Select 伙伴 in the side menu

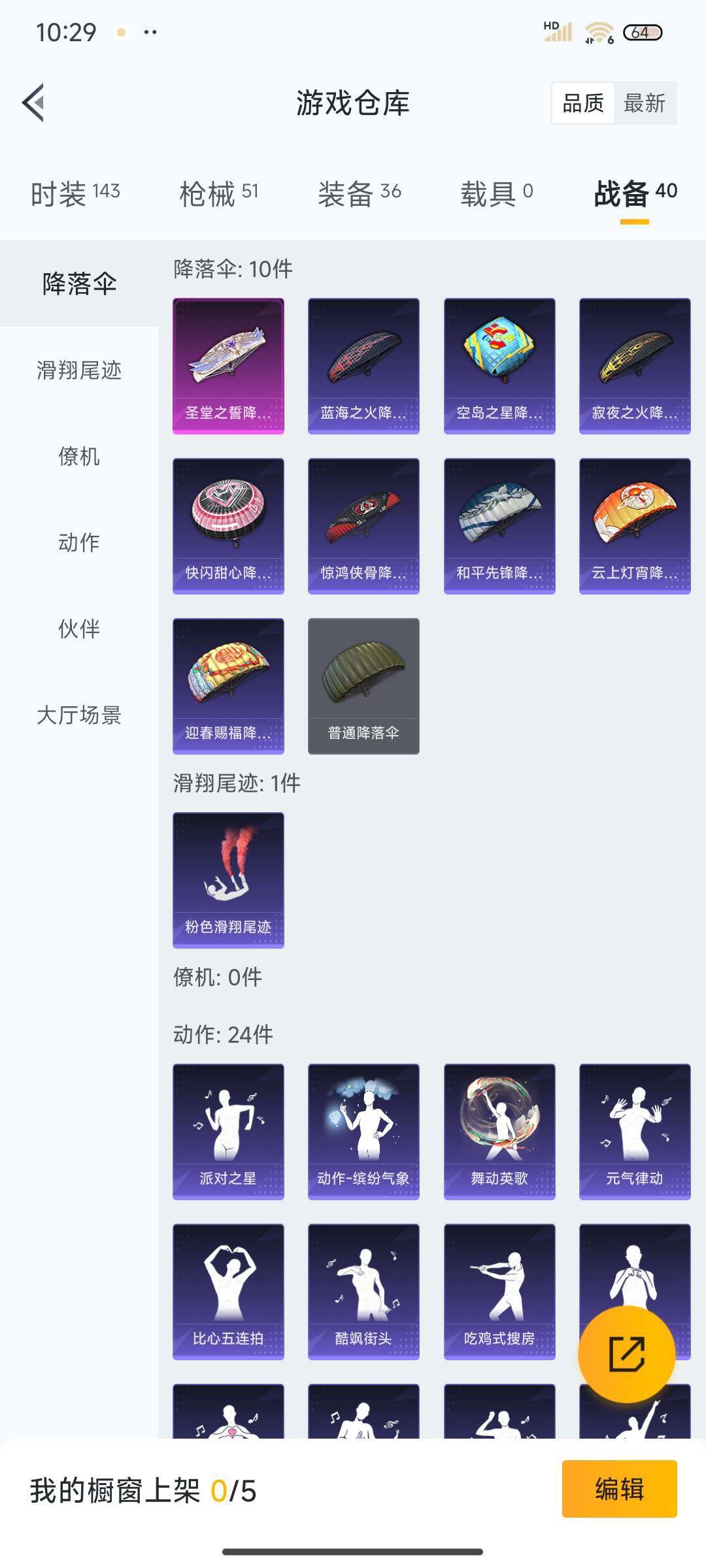tap(79, 629)
